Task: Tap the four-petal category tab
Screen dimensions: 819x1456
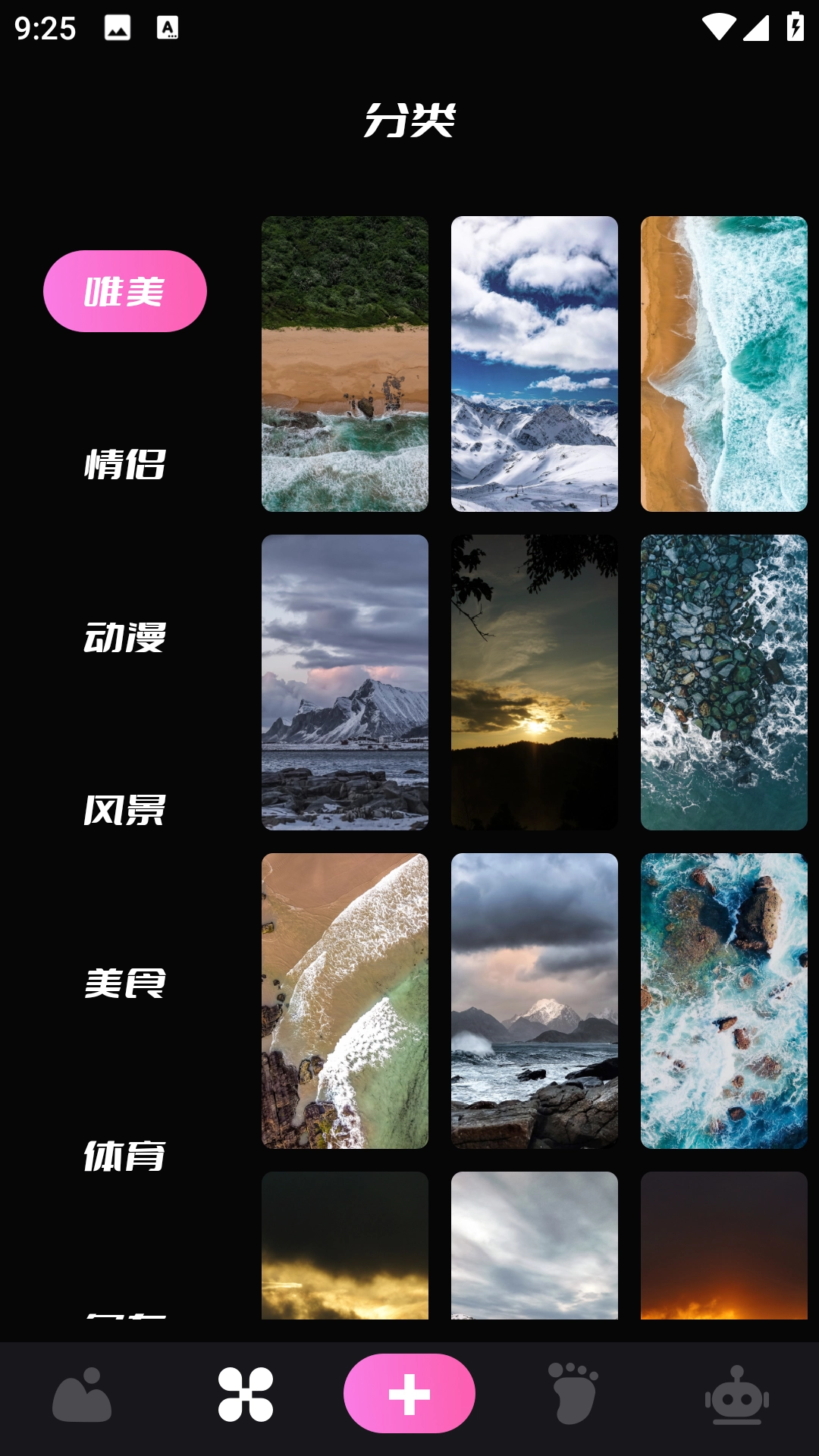Action: (x=246, y=1394)
